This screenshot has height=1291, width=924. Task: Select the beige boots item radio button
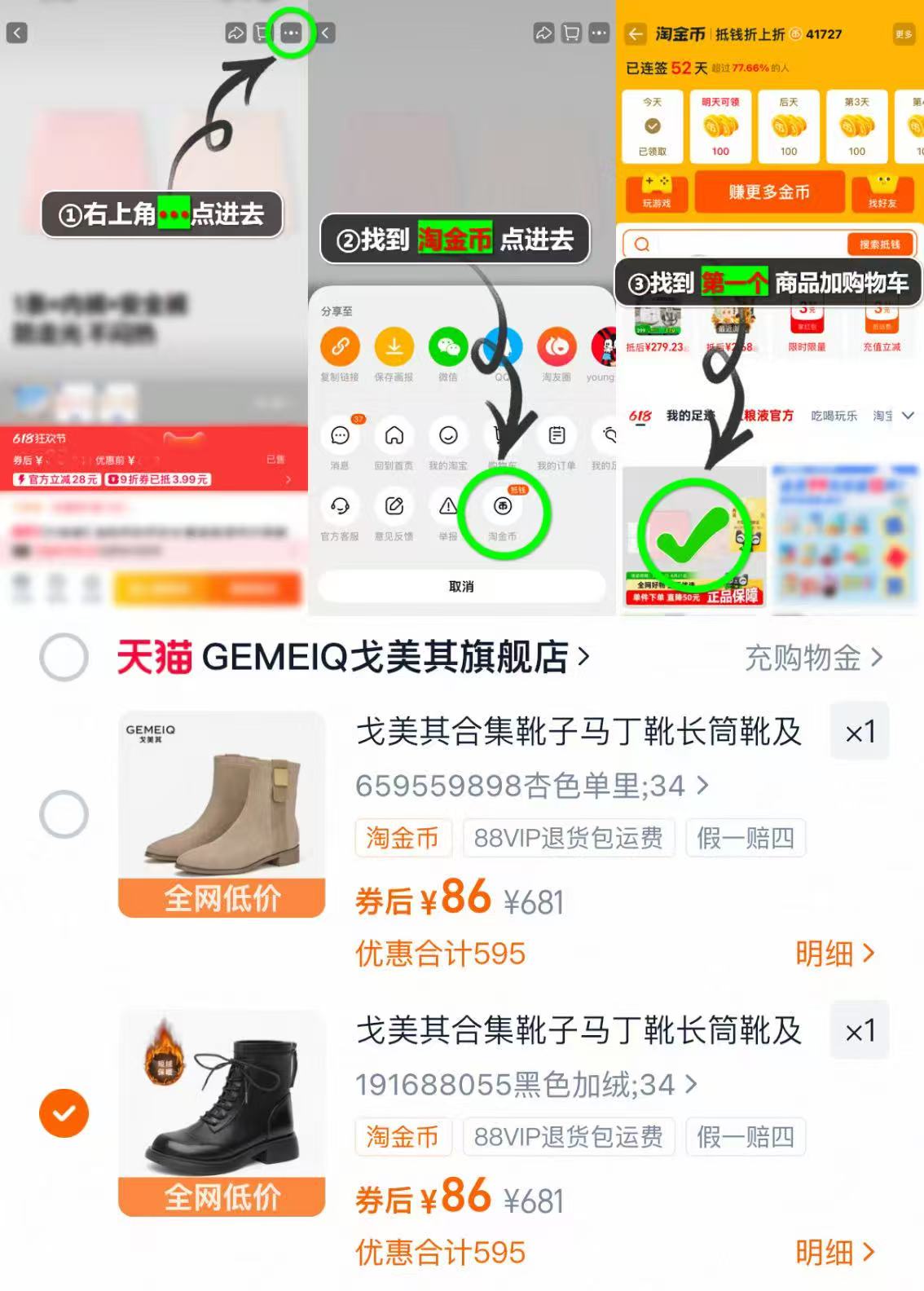62,813
